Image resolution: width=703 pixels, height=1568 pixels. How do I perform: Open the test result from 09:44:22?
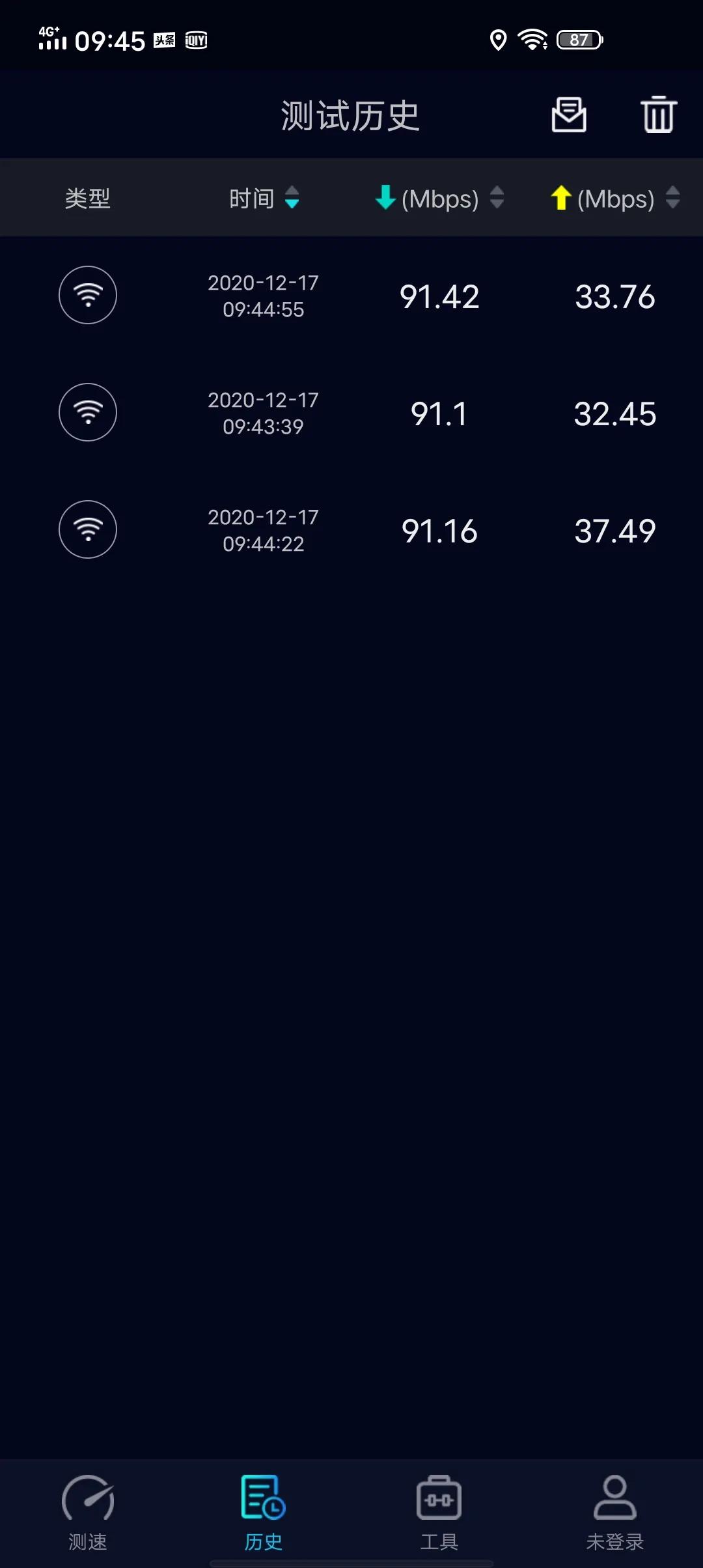351,530
